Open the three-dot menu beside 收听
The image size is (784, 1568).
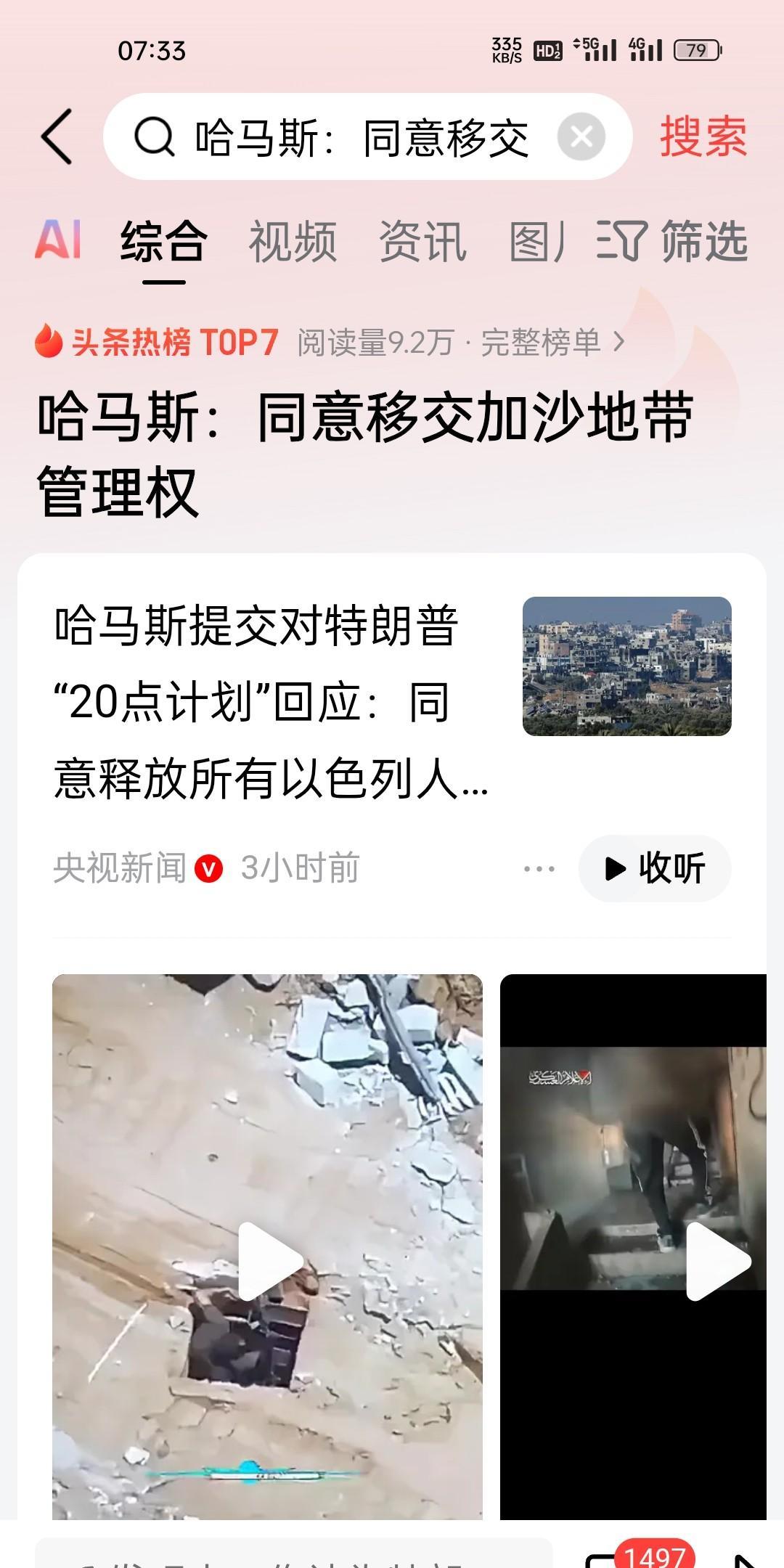tap(539, 868)
